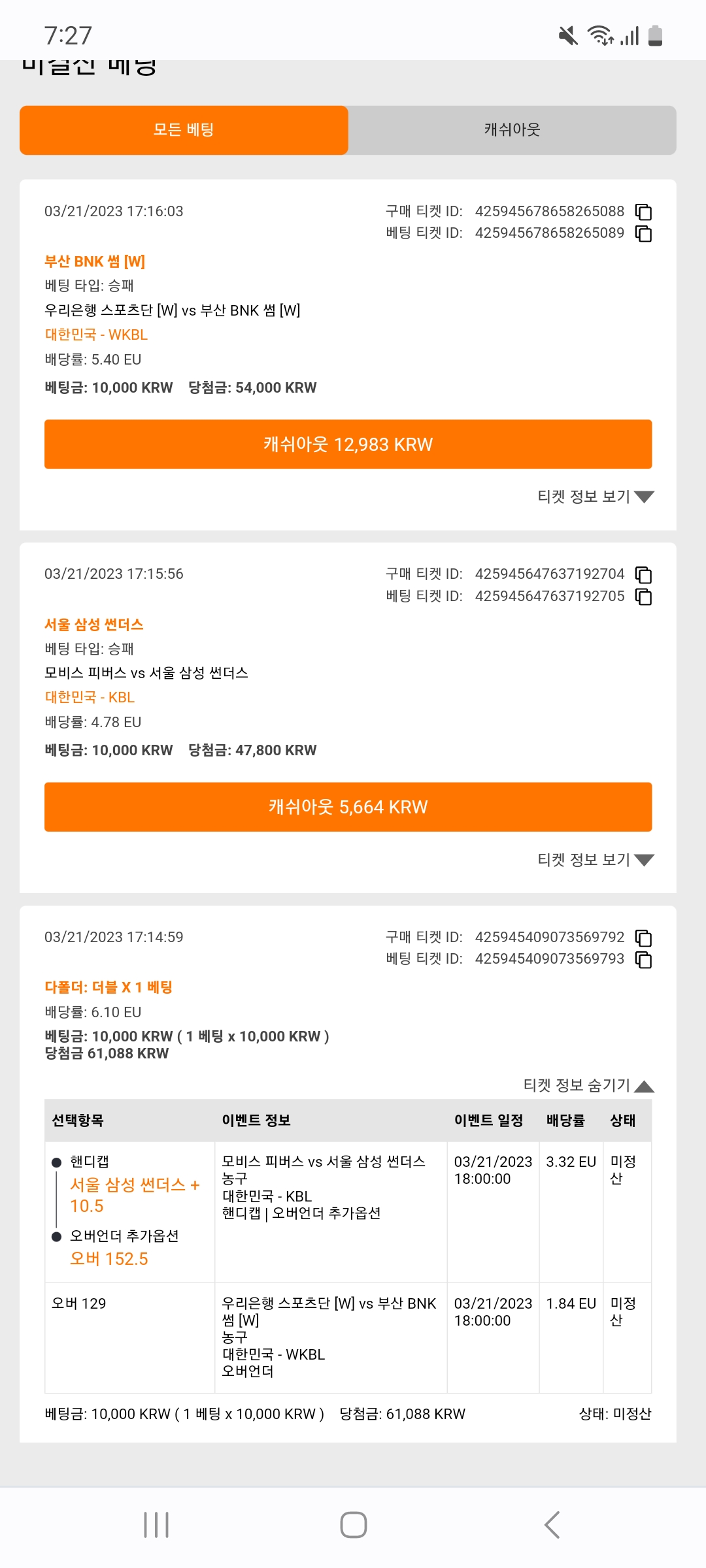Copy purchase ticket ID 425945647637192704
The width and height of the screenshot is (706, 1568).
point(644,575)
